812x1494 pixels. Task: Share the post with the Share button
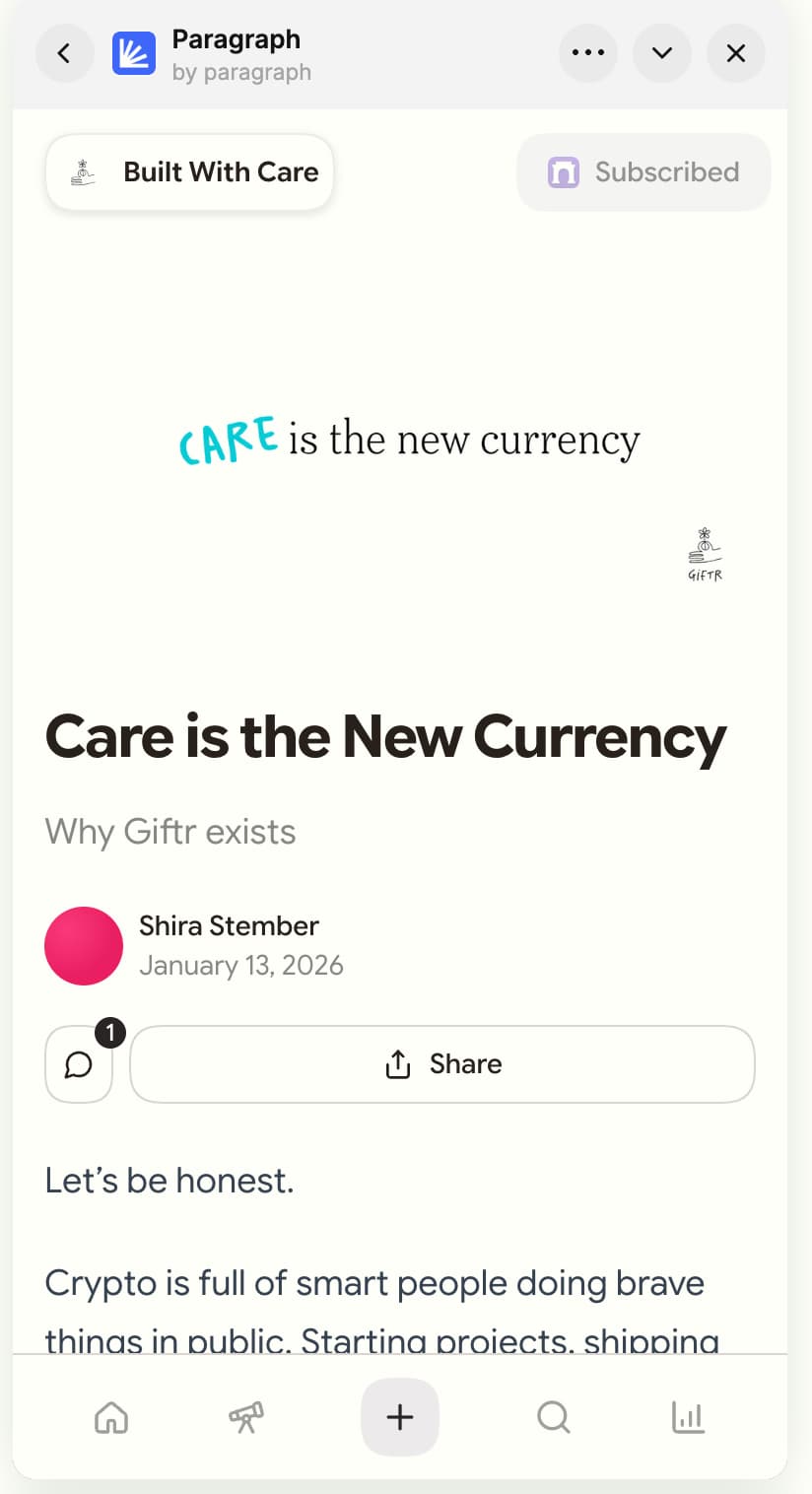point(442,1064)
